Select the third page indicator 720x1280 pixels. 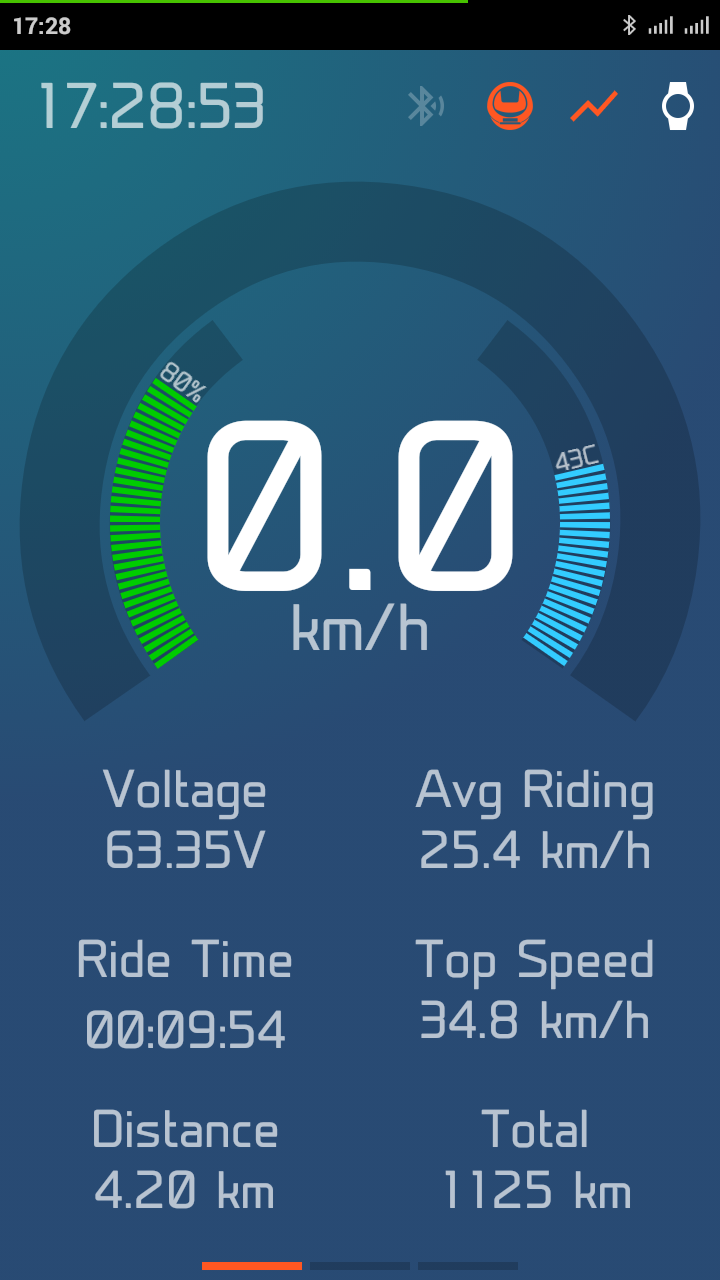coord(468,1266)
